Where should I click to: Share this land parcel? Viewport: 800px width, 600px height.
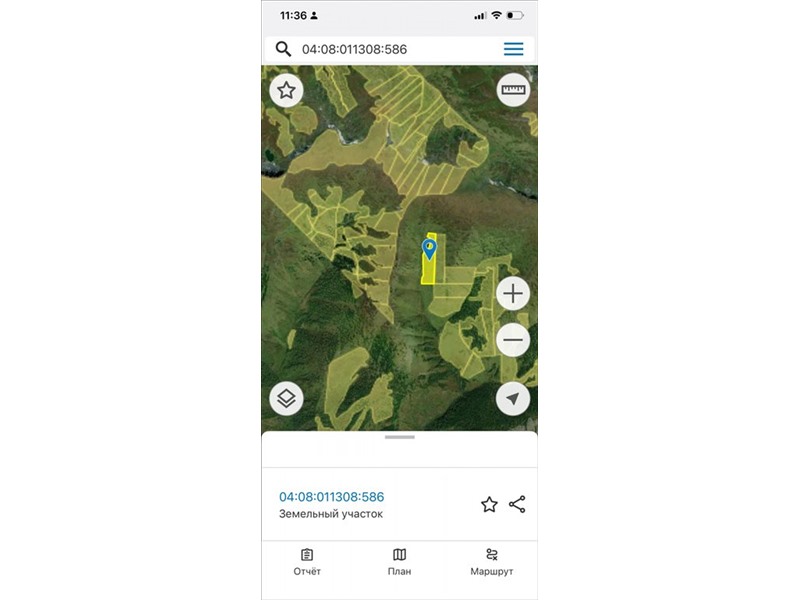click(517, 505)
